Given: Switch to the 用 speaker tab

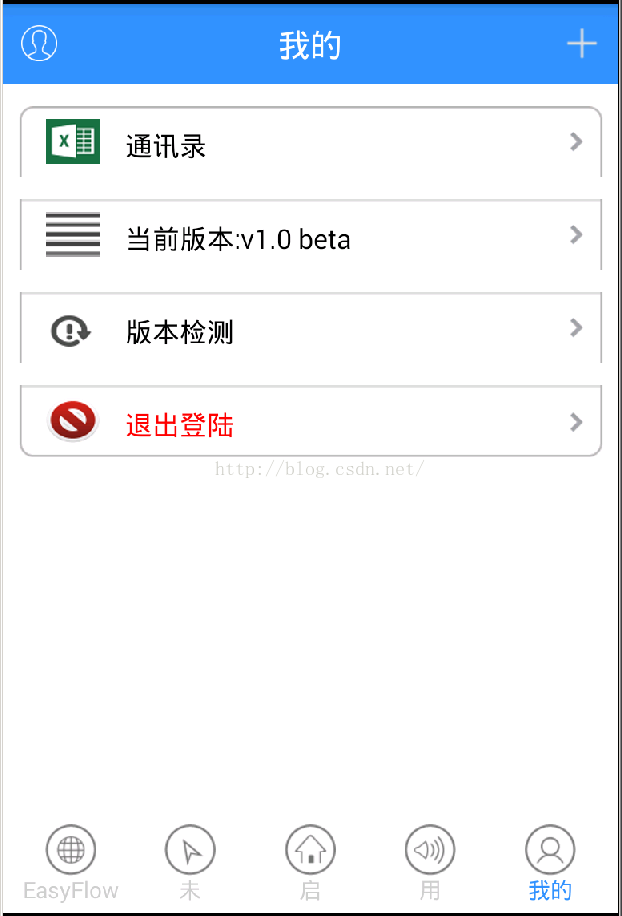Looking at the screenshot, I should click(x=430, y=862).
